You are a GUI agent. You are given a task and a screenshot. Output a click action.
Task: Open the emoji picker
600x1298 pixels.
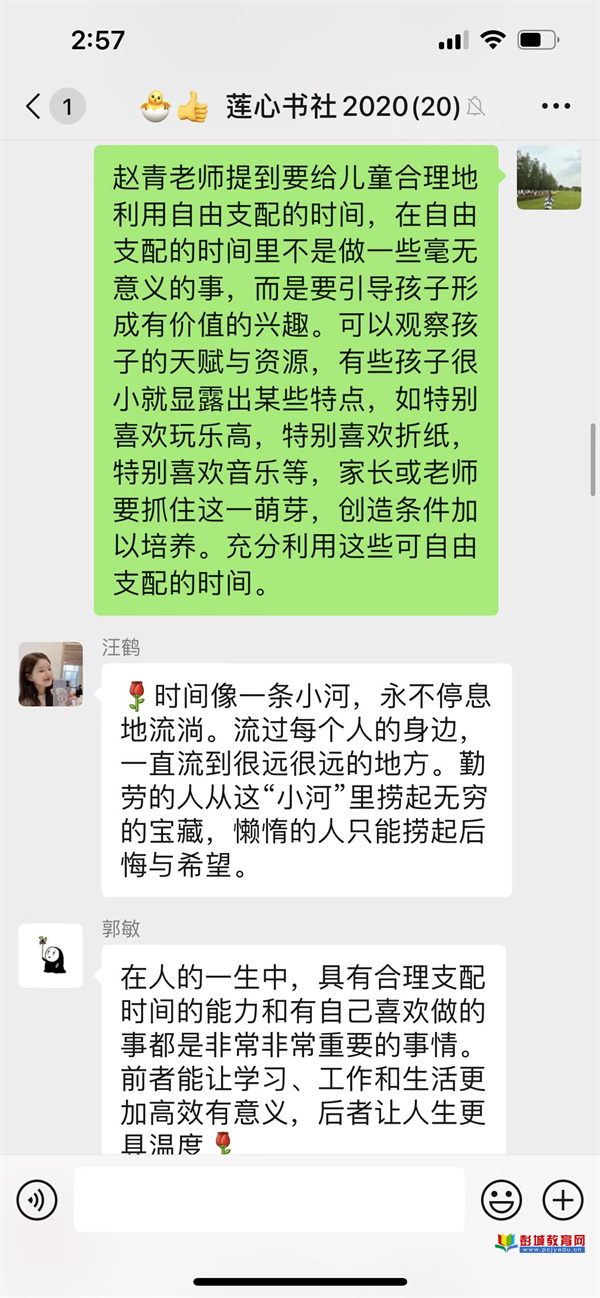click(501, 1199)
